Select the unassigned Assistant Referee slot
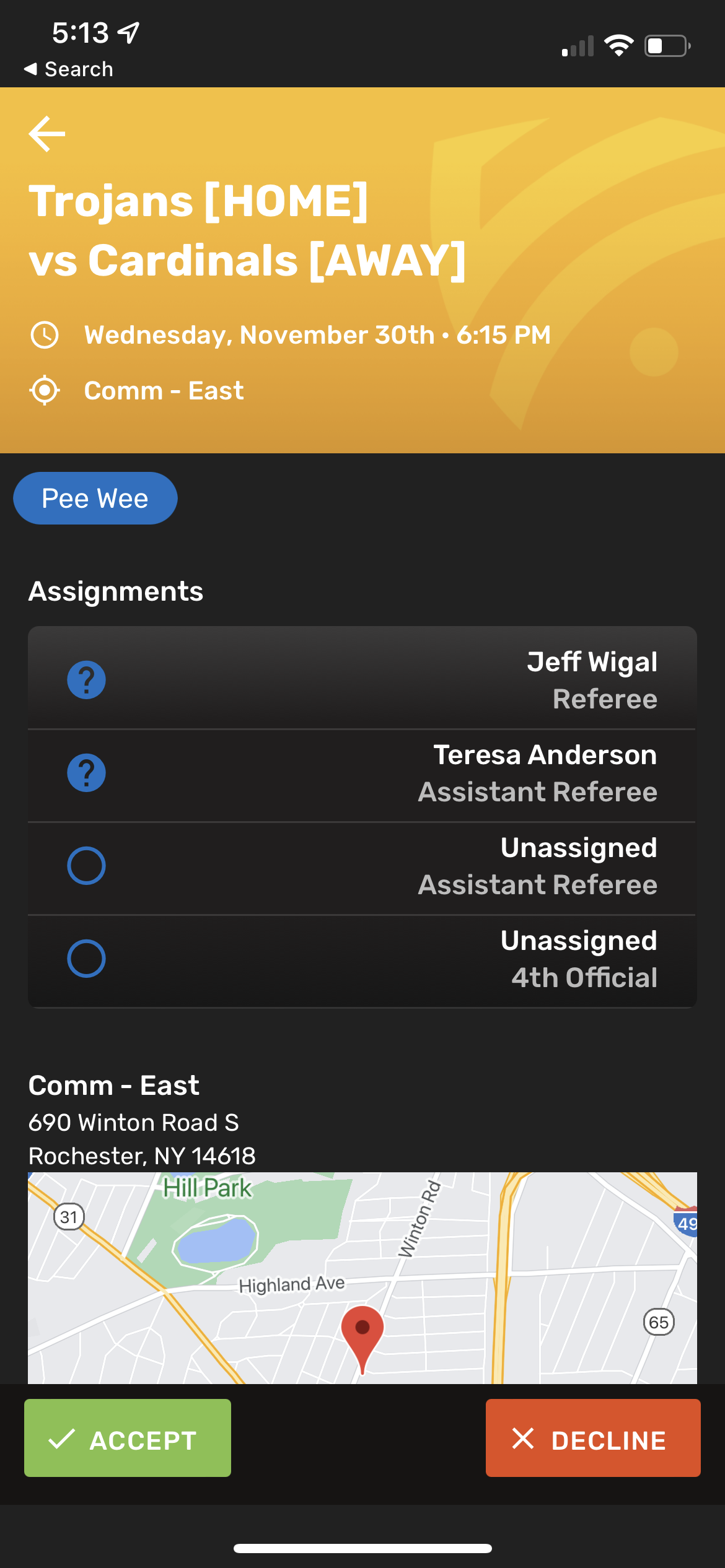725x1568 pixels. coord(362,868)
